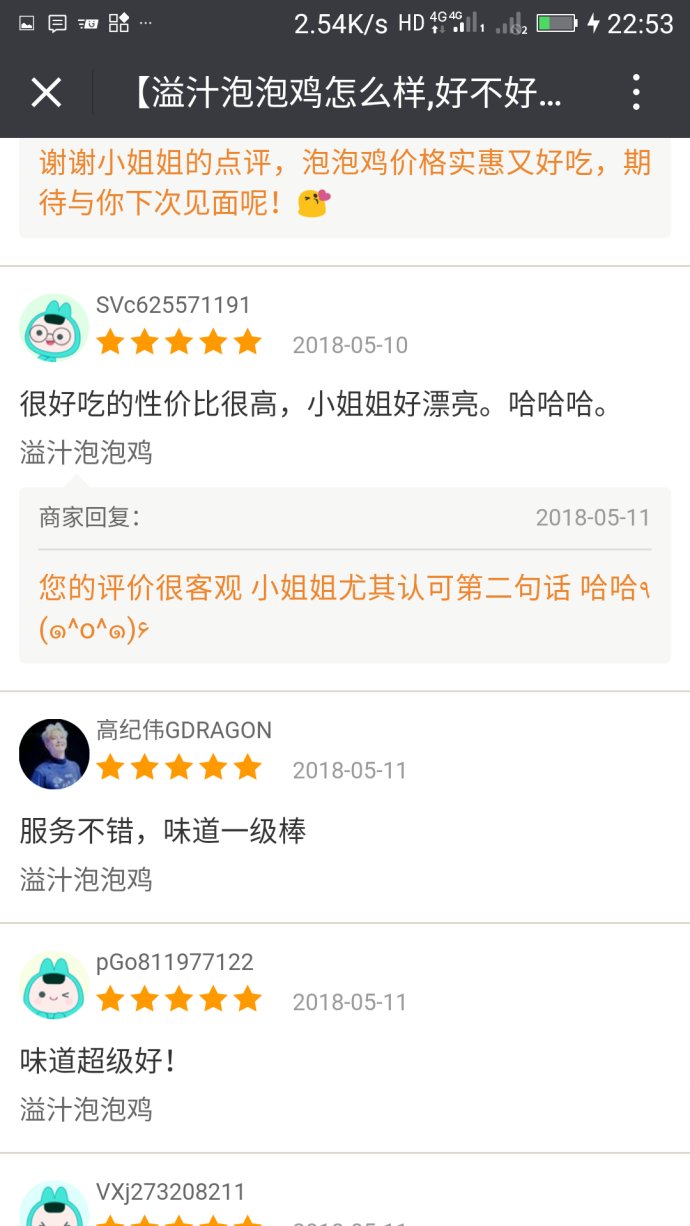
Task: Tap 溢汁泡泡鸡 under 高纪伟GDRAGON's review
Action: click(86, 880)
